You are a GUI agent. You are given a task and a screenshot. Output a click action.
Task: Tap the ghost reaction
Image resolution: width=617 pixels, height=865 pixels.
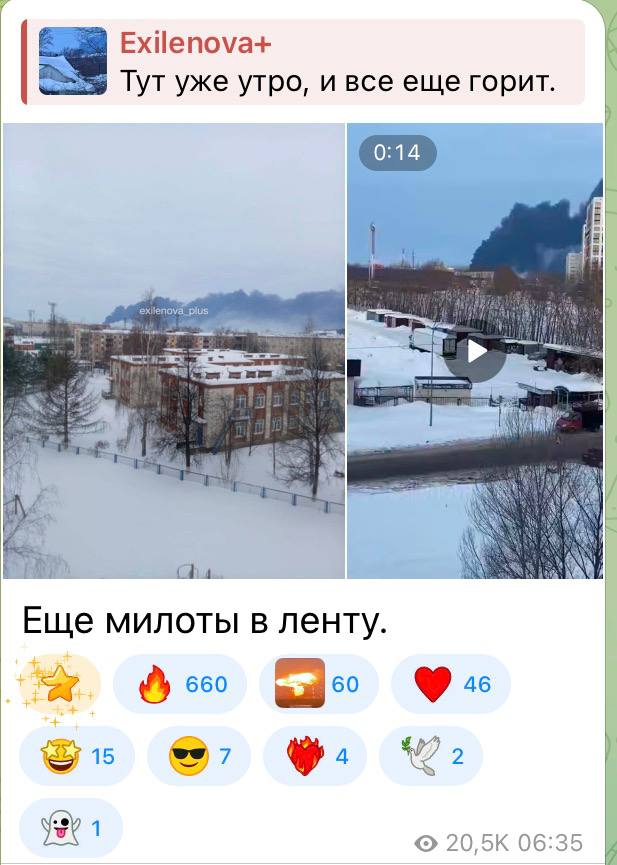coord(70,828)
